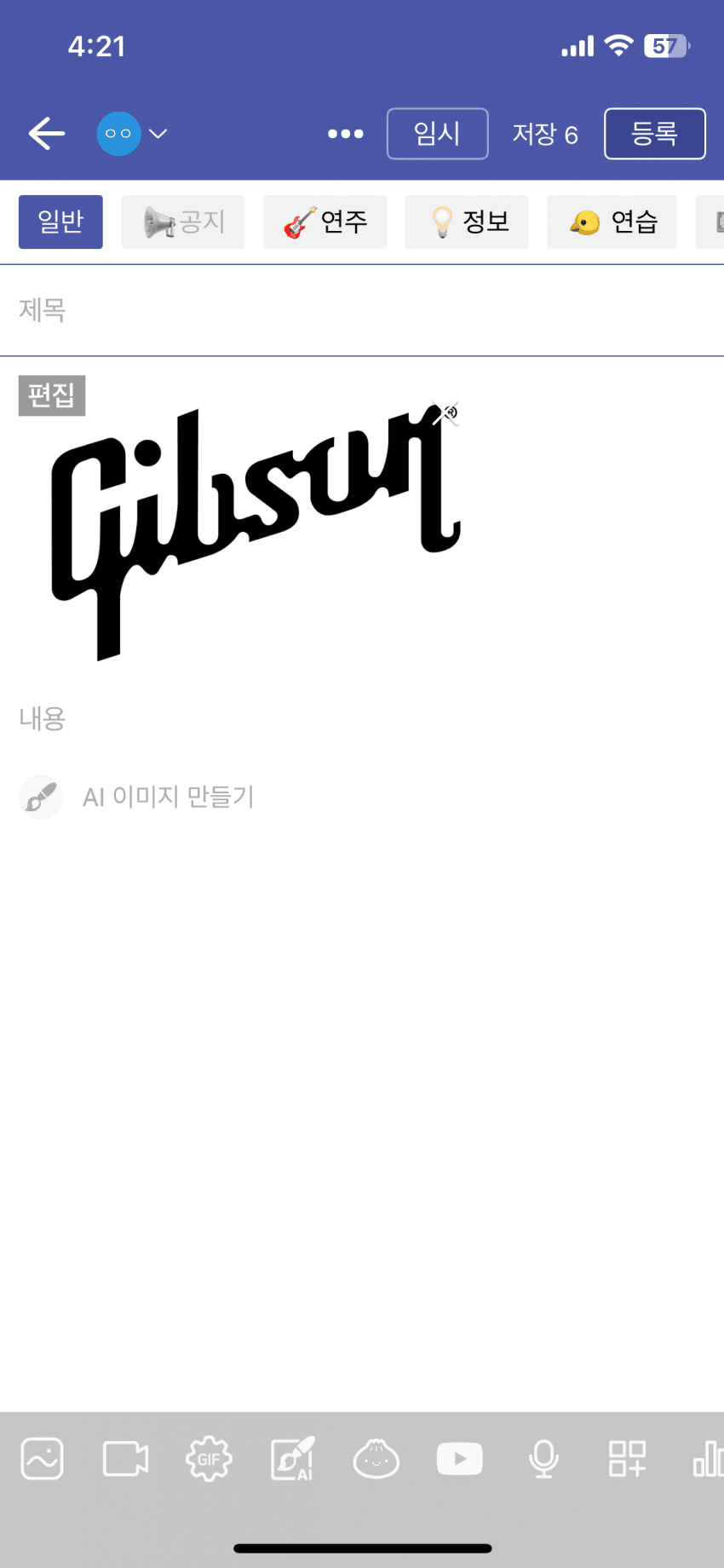Tap the 임시 save draft button
724x1568 pixels.
(437, 134)
